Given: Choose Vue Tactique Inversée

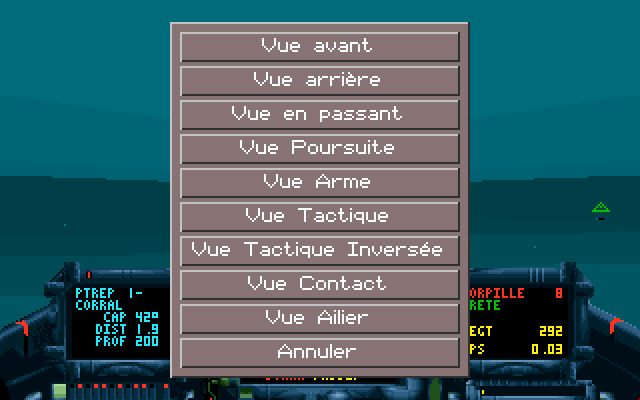Looking at the screenshot, I should coord(319,250).
